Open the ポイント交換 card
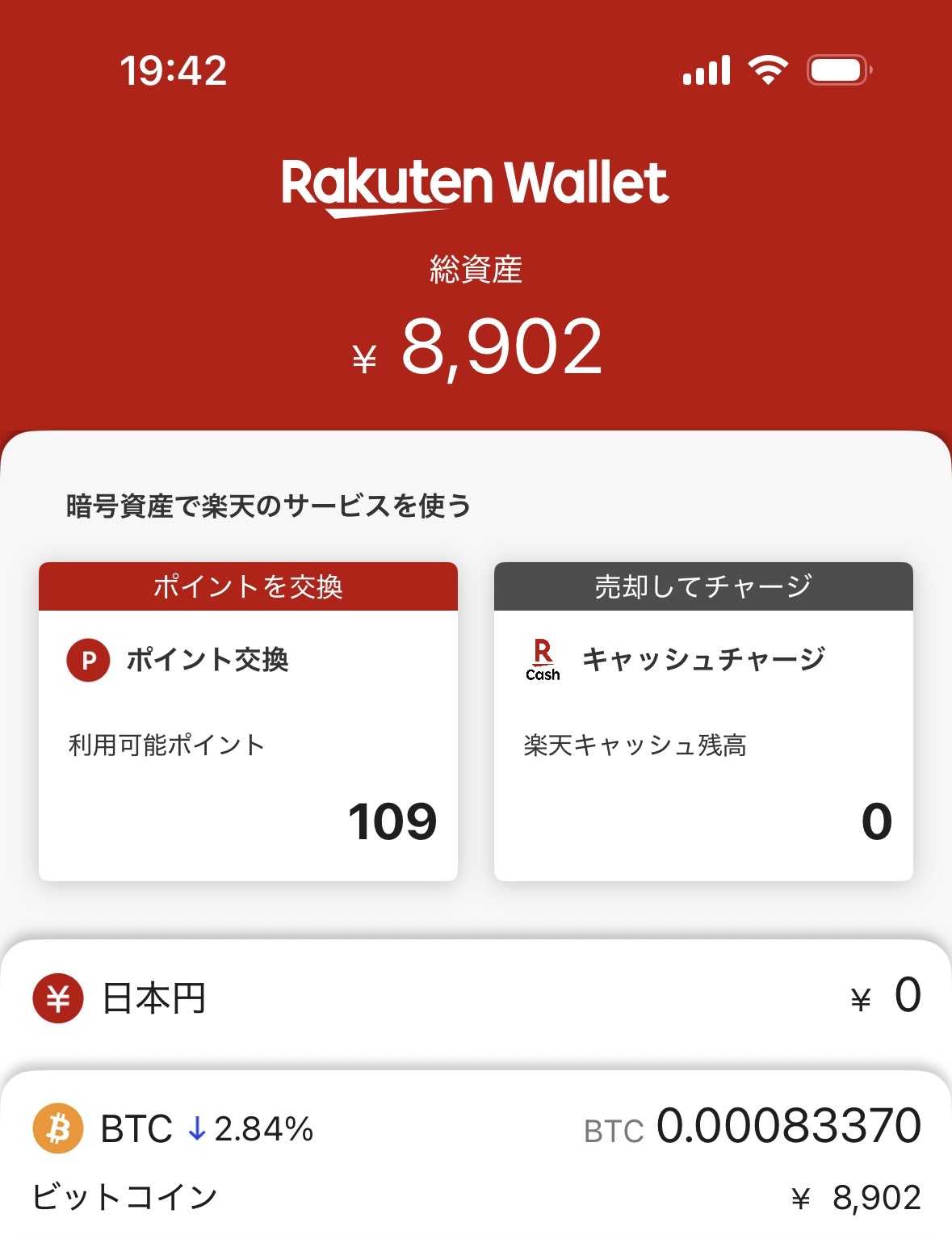The height and width of the screenshot is (1239, 952). tap(248, 721)
